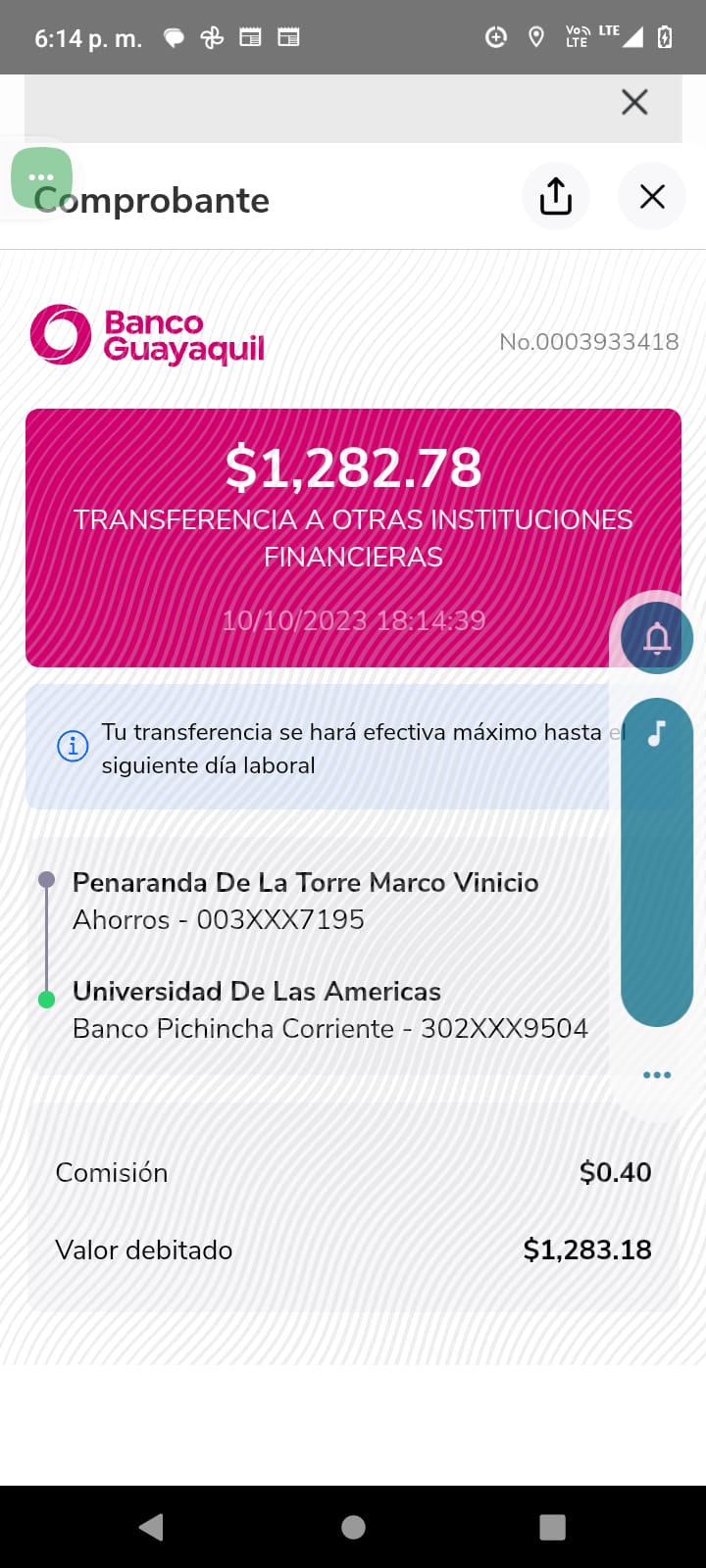Close the Comprobante receipt screen

pyautogui.click(x=652, y=196)
